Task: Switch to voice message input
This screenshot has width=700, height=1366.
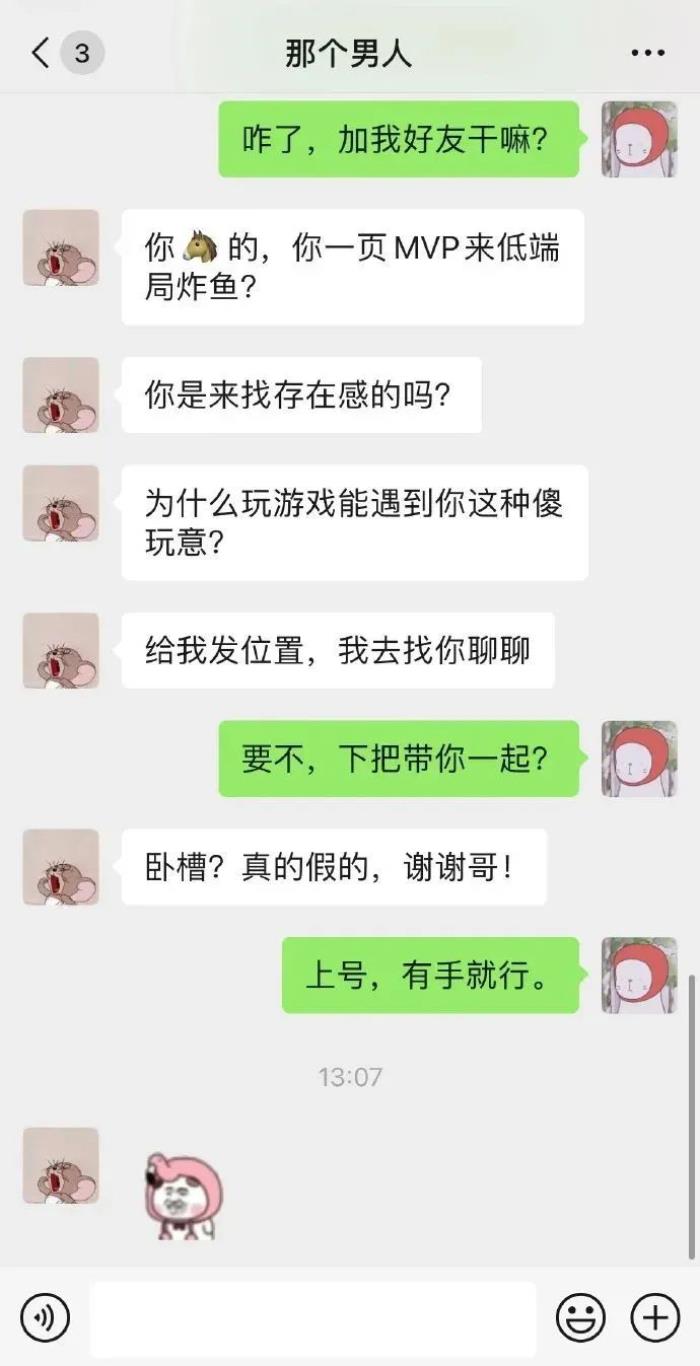Action: (x=45, y=1318)
